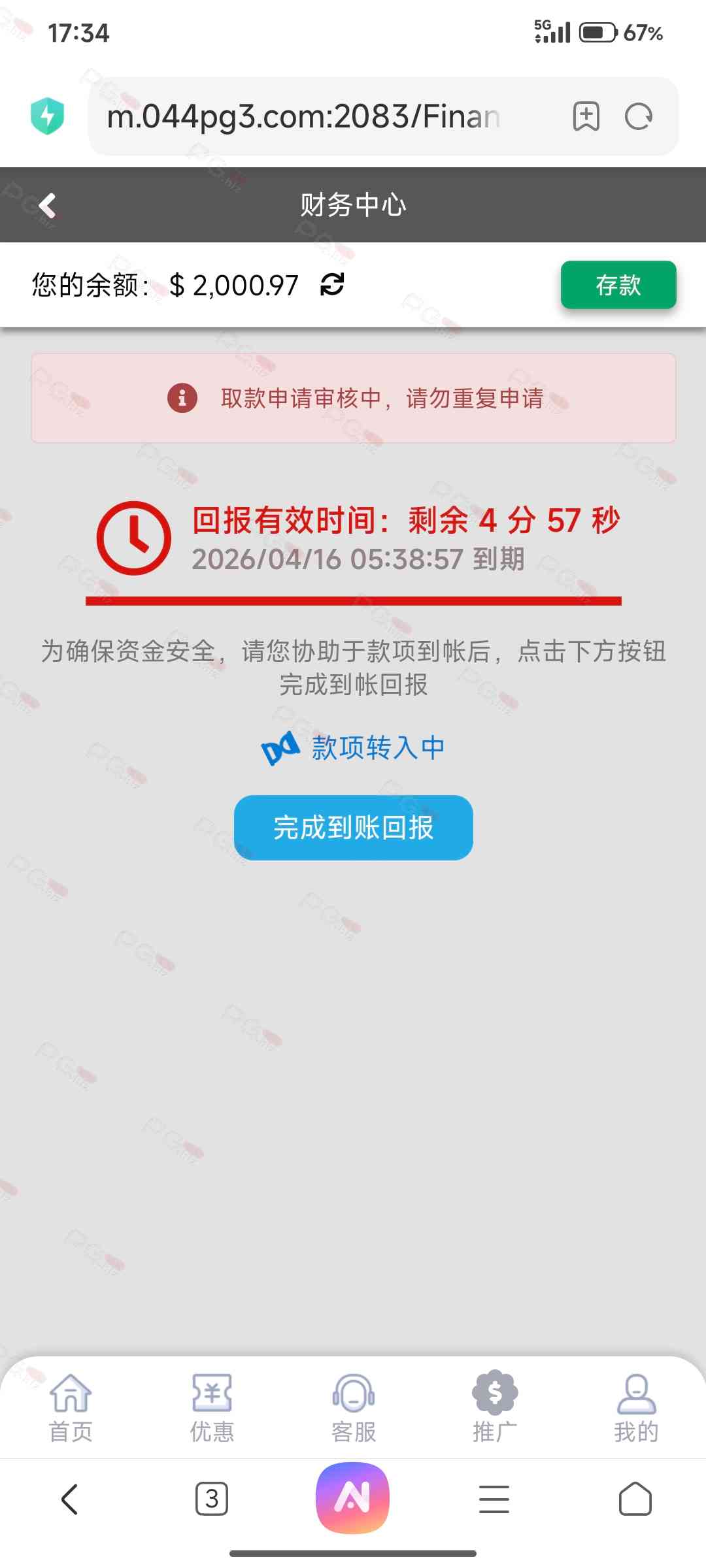The image size is (706, 1568).
Task: Navigate back using the browser toolbar
Action: pyautogui.click(x=70, y=1499)
